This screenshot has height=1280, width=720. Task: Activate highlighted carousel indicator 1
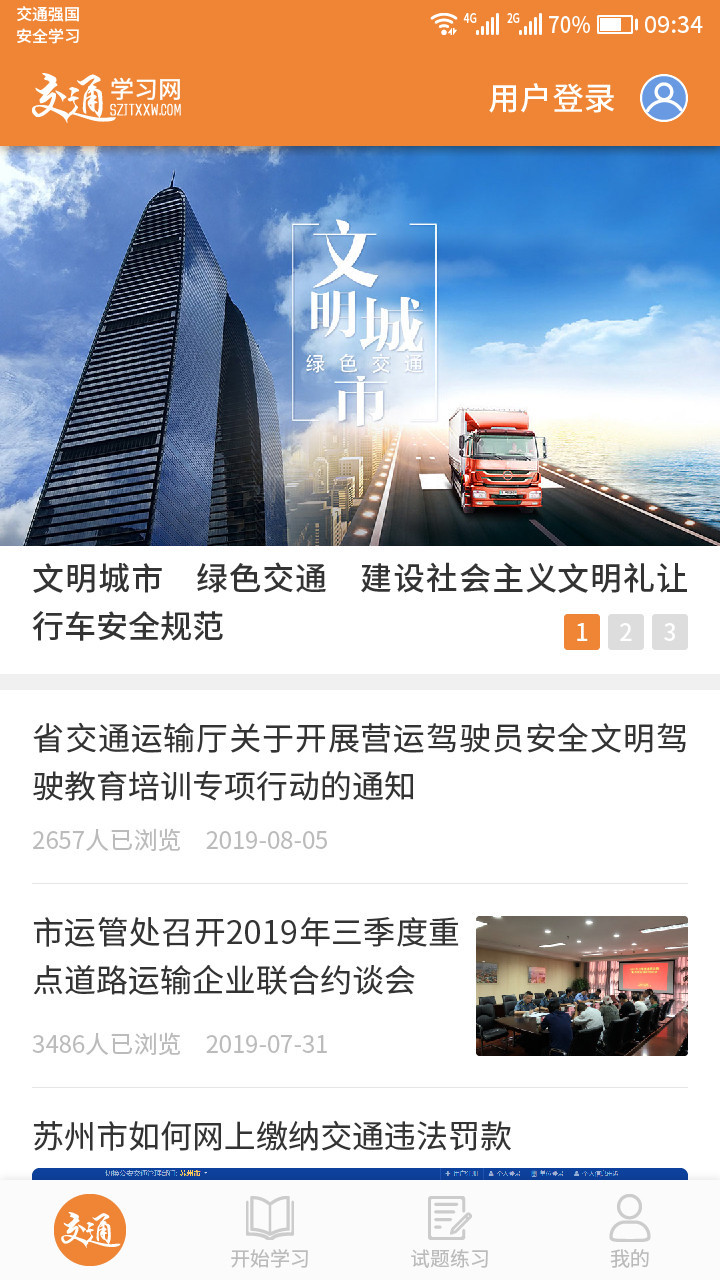coord(581,632)
